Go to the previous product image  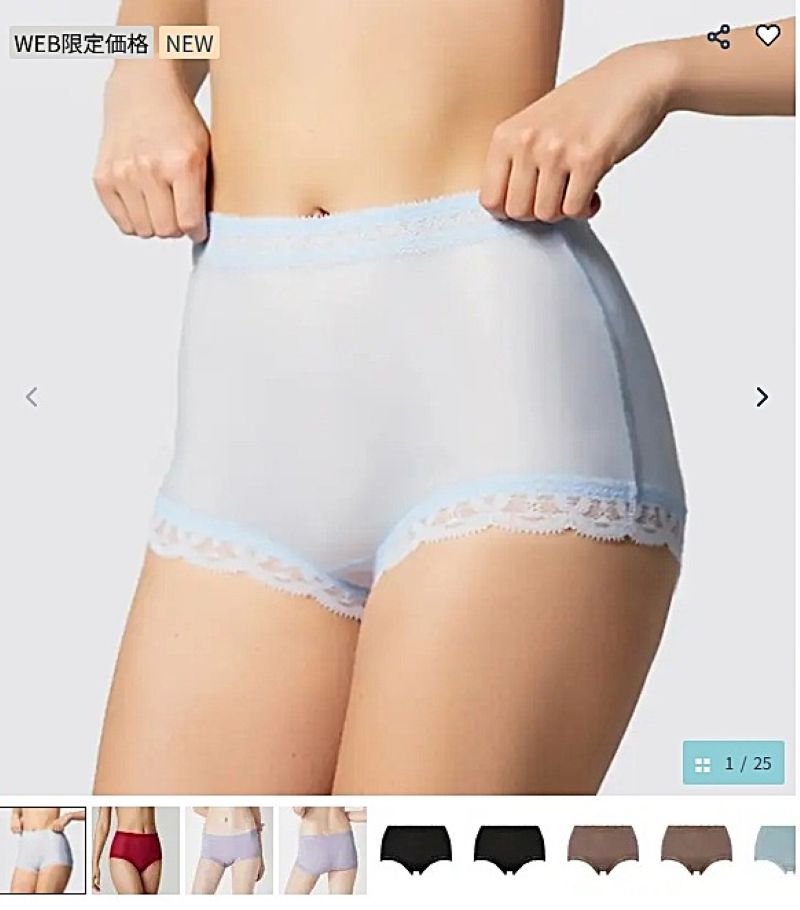[x=32, y=397]
